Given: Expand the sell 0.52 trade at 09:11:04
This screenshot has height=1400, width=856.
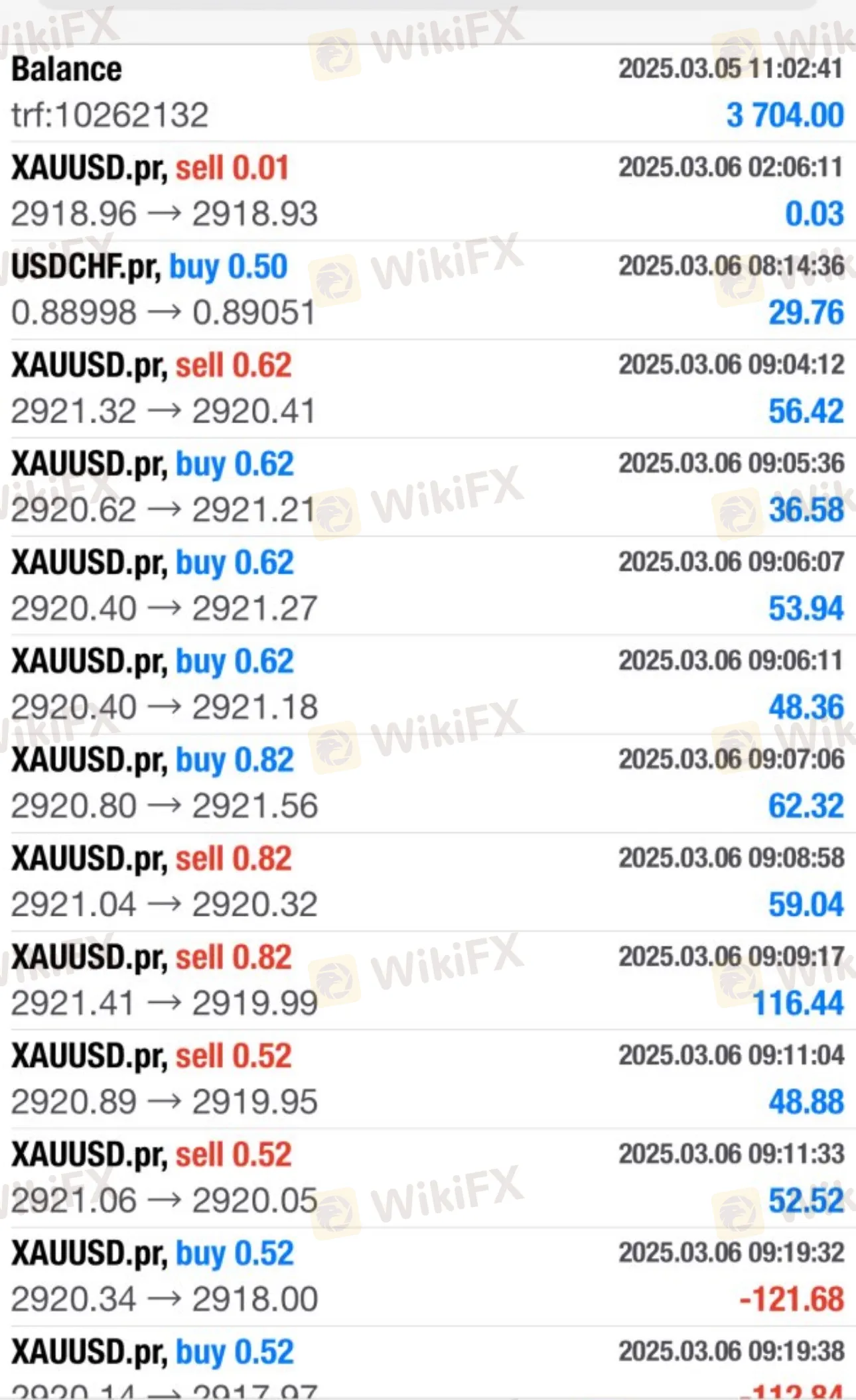Looking at the screenshot, I should click(x=427, y=1079).
